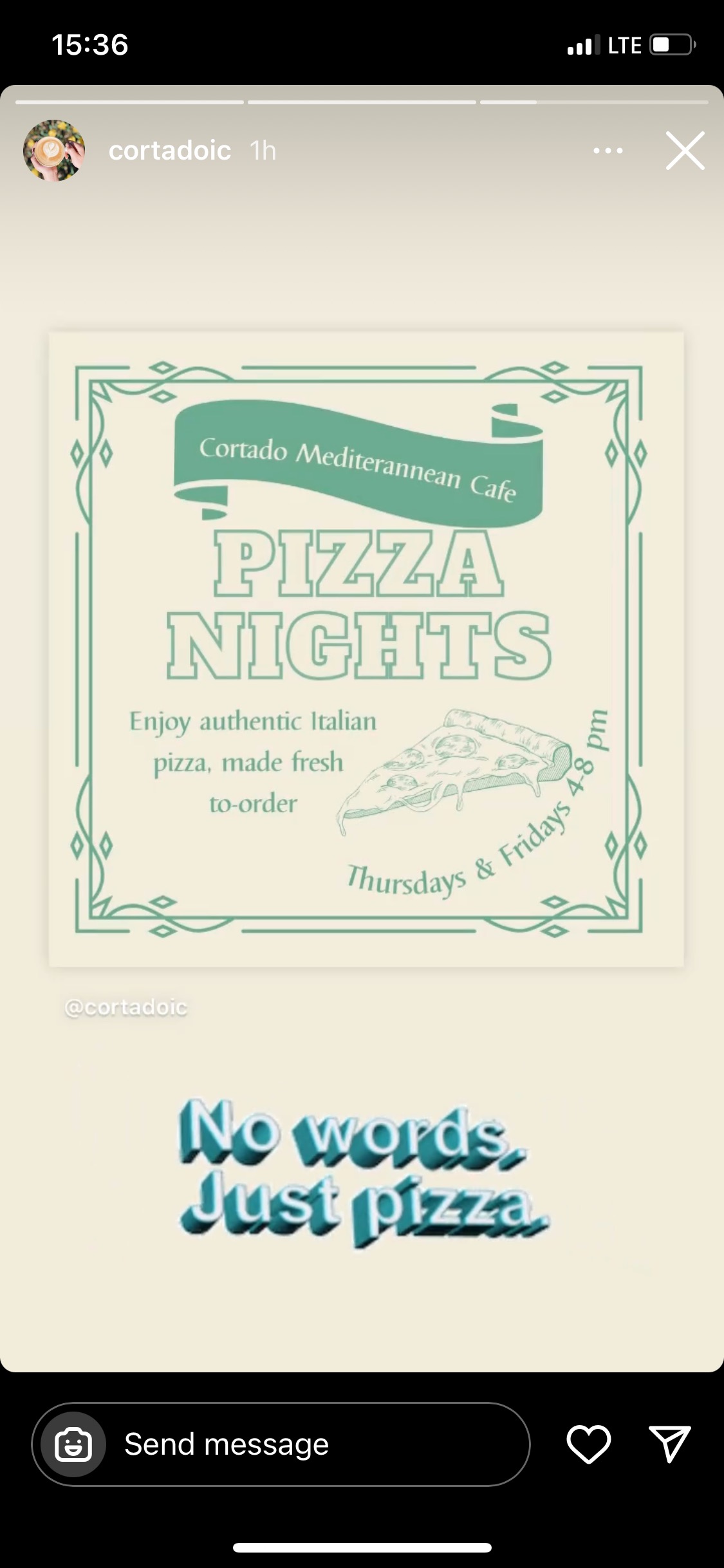Open the cortadoic username
This screenshot has width=724, height=1568.
[x=169, y=151]
